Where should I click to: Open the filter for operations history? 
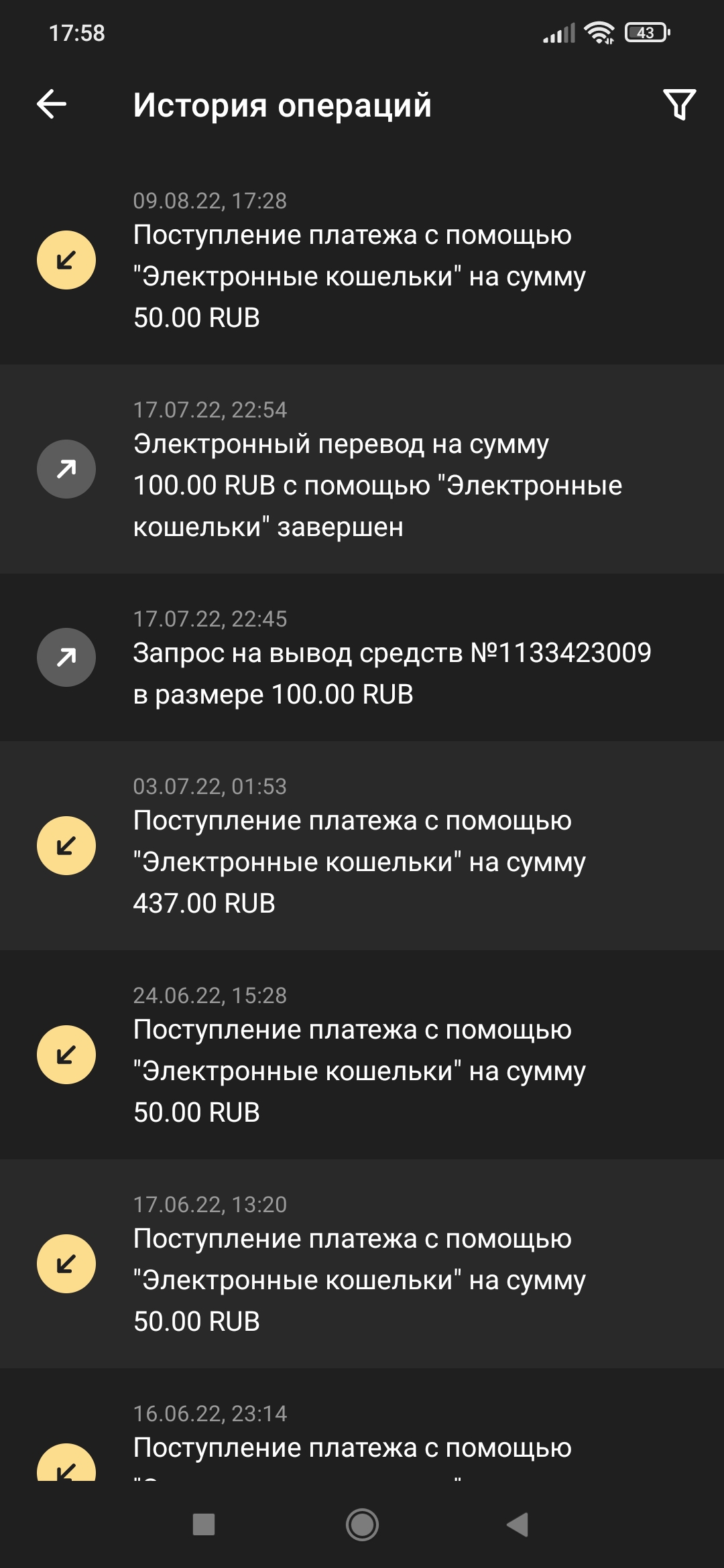coord(679,105)
